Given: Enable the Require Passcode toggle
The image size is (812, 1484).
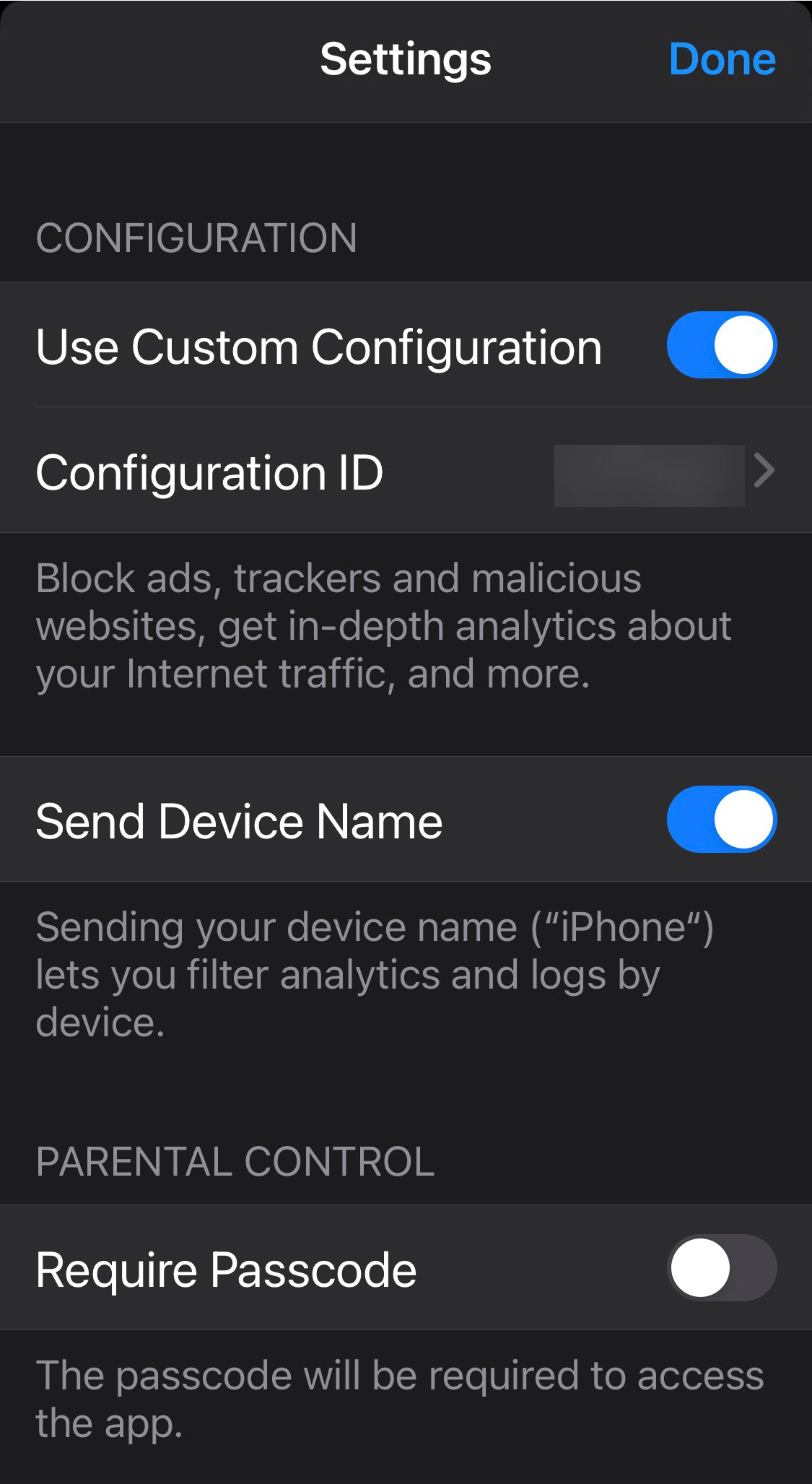Looking at the screenshot, I should tap(721, 1268).
